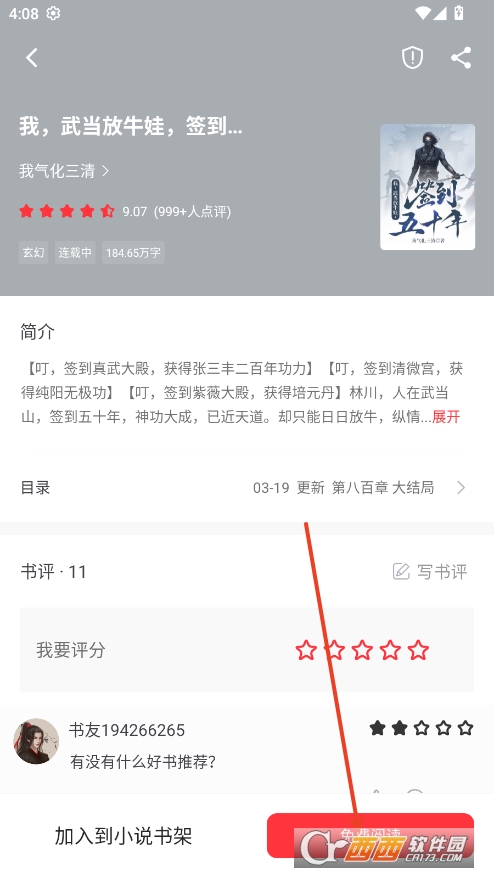Tap the 玄幻 genre tag
494x878 pixels.
pos(33,253)
